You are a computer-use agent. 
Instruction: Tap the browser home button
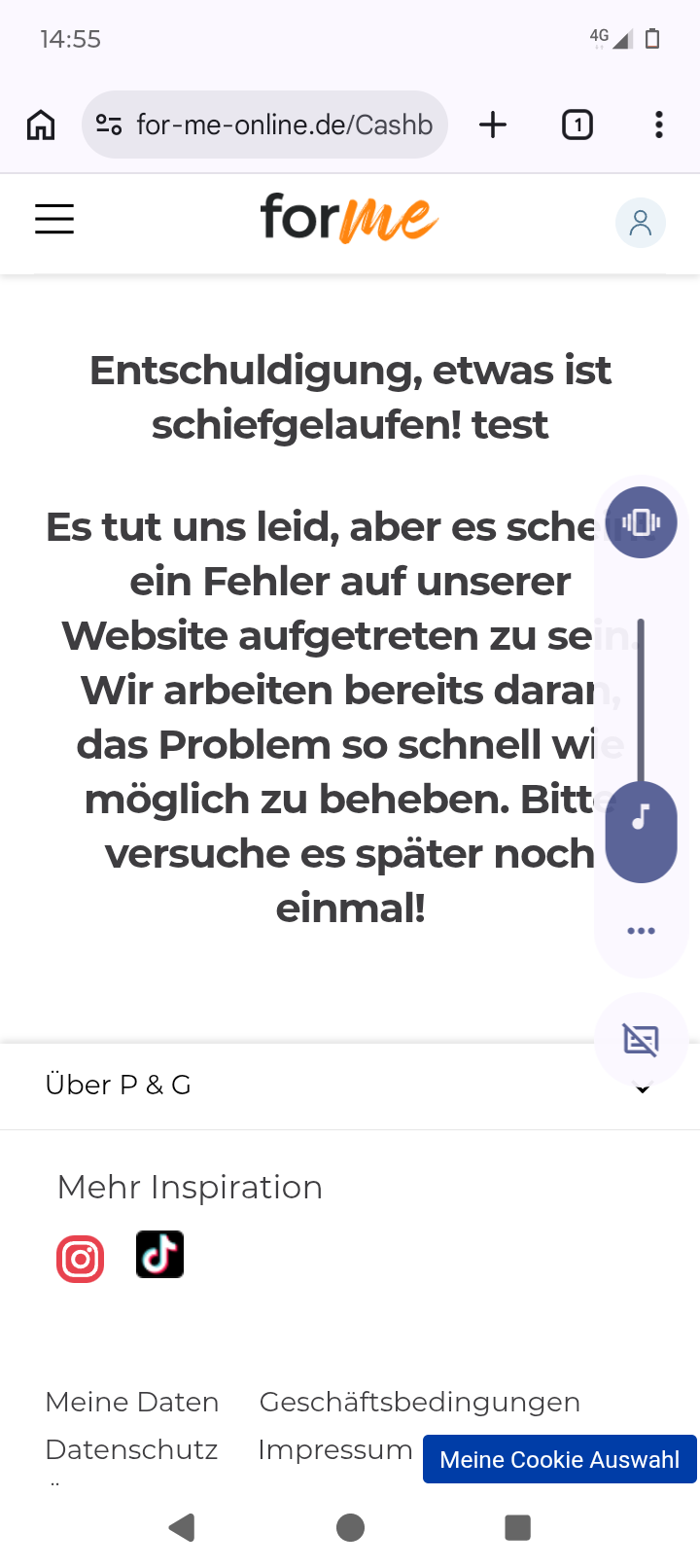[x=41, y=125]
